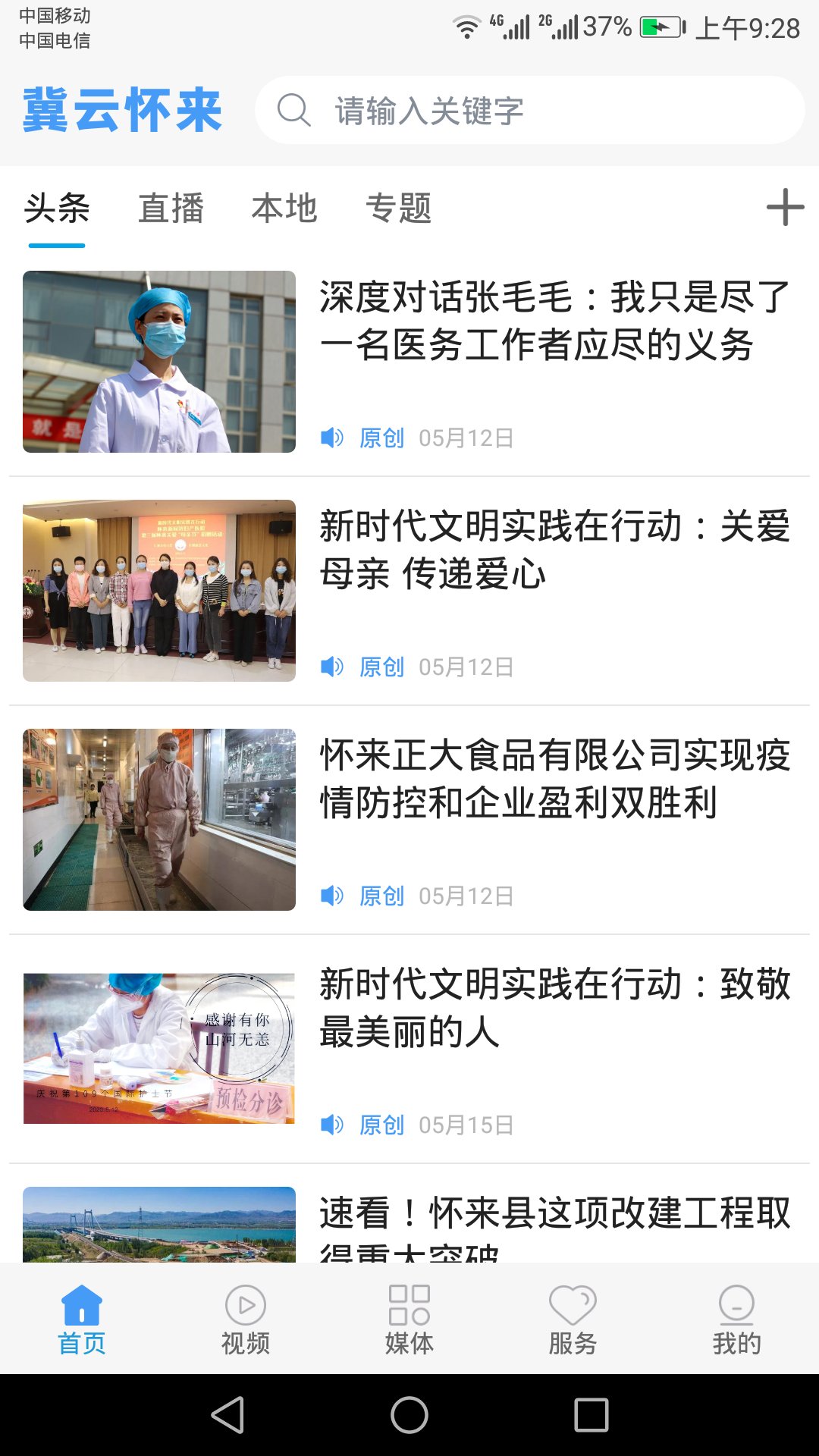Select the 视频 video play icon
819x1456 pixels.
pyautogui.click(x=244, y=1307)
